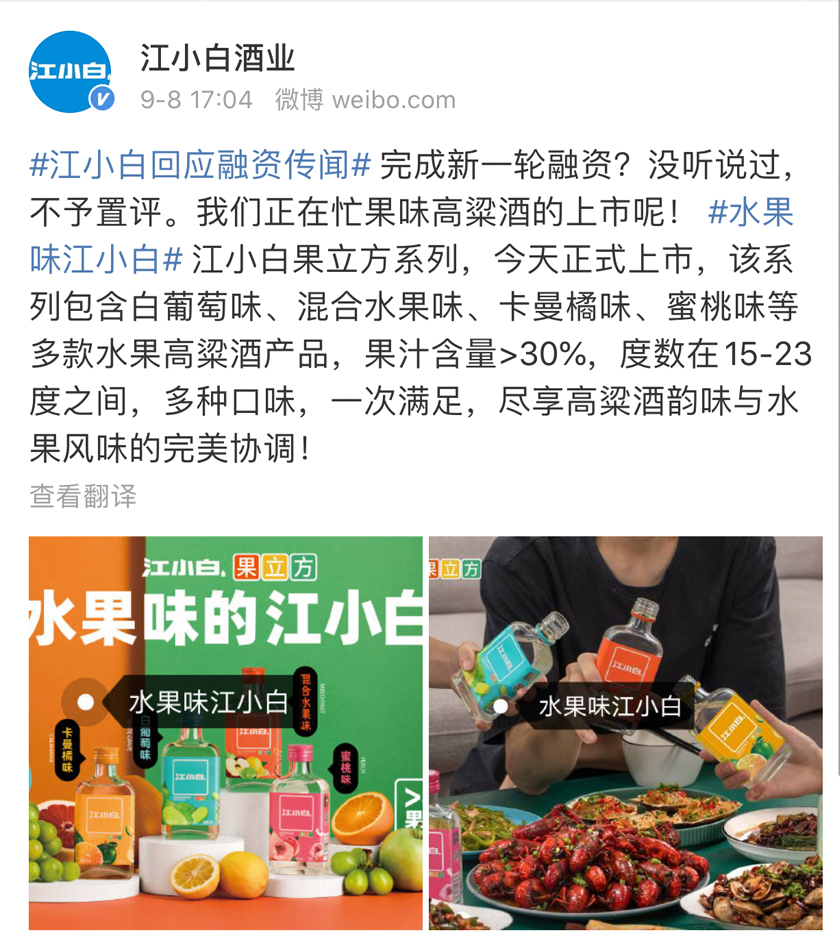Open 江小白酒业 profile avatar
840x950 pixels.
click(x=70, y=72)
